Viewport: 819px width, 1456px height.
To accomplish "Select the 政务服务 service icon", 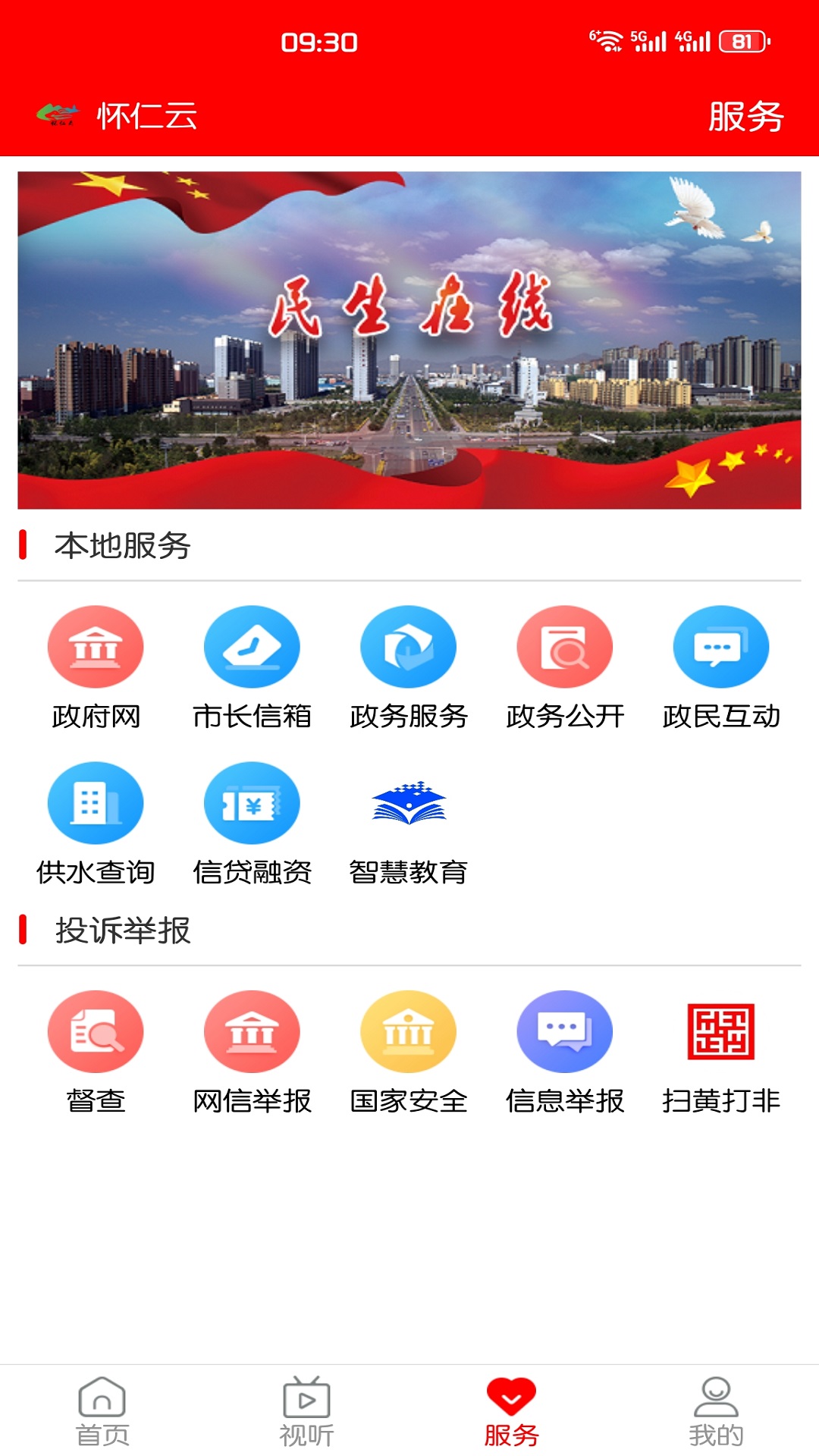I will pyautogui.click(x=408, y=646).
